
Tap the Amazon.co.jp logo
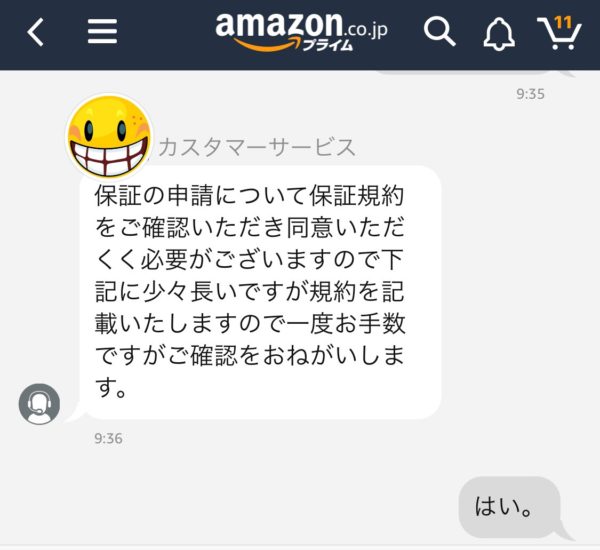pos(300,32)
